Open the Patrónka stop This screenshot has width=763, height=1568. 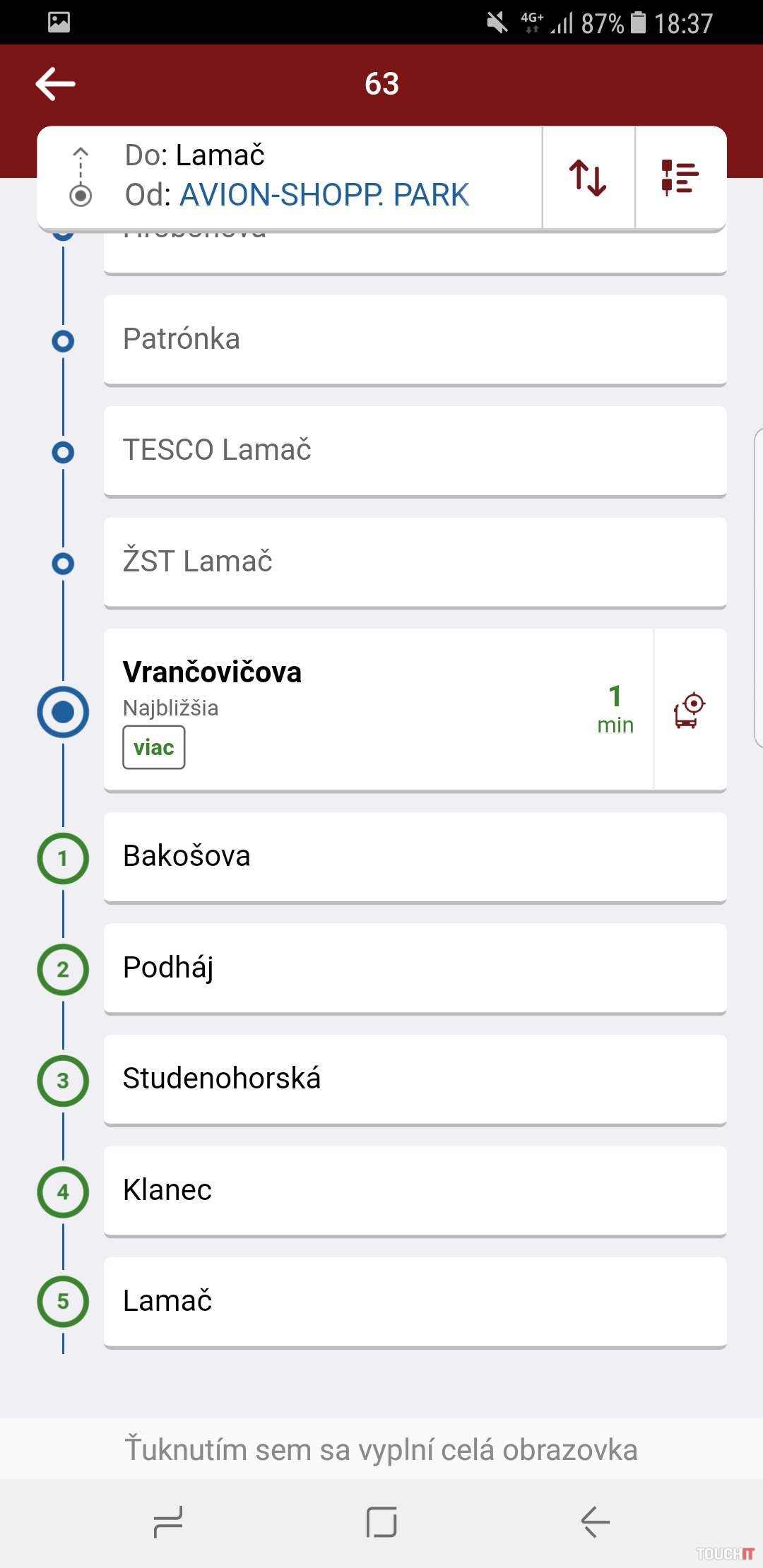[415, 340]
